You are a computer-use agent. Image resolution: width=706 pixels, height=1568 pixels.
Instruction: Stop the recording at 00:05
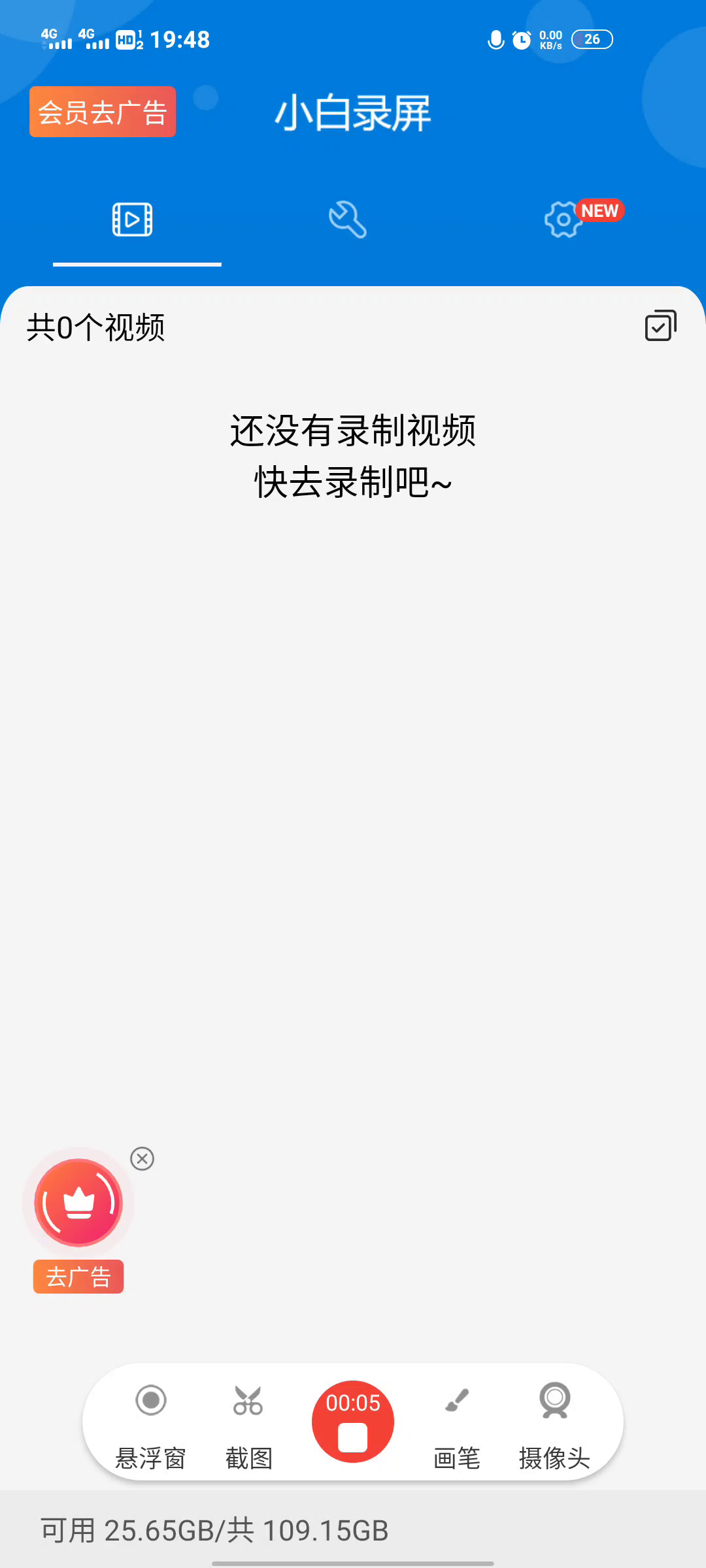[353, 1422]
